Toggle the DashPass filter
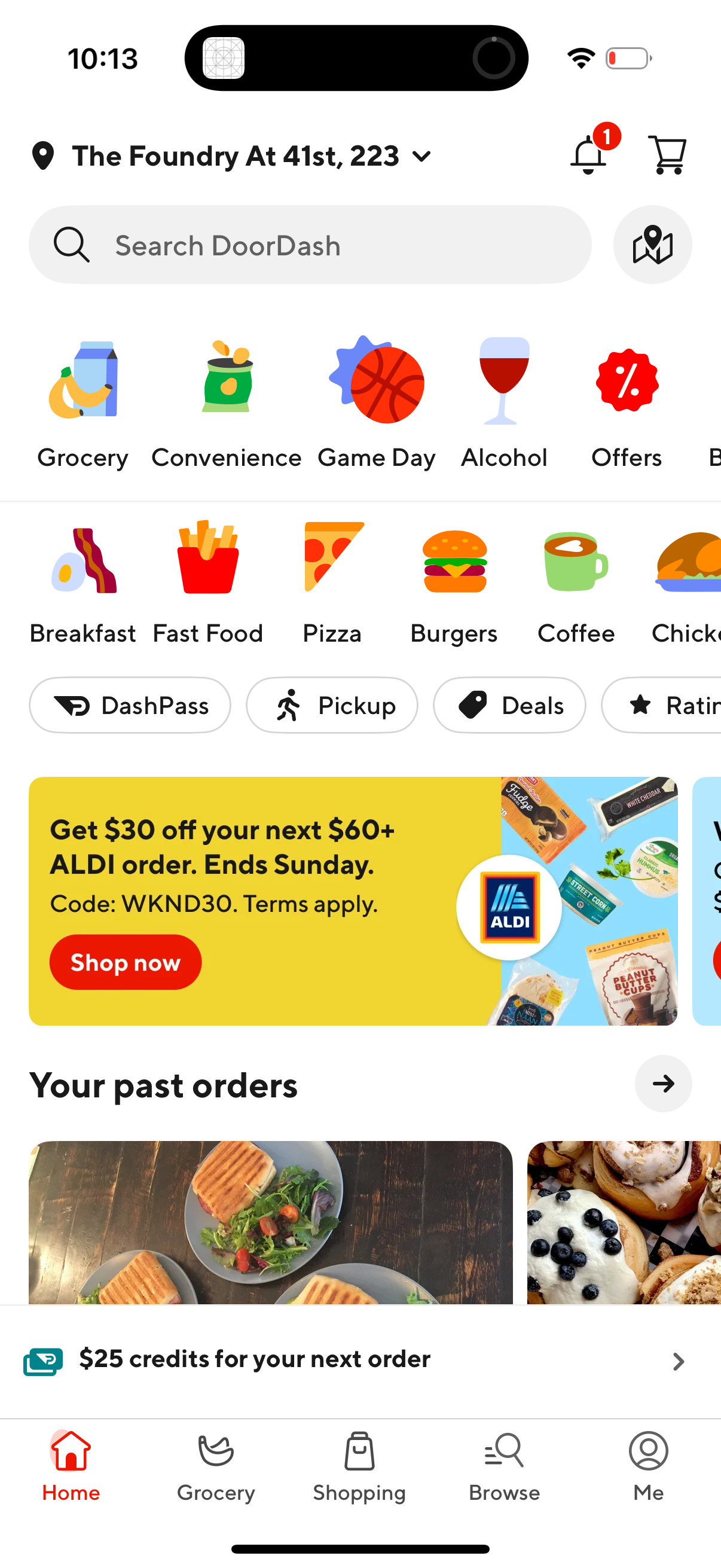The height and width of the screenshot is (1568, 721). [130, 705]
